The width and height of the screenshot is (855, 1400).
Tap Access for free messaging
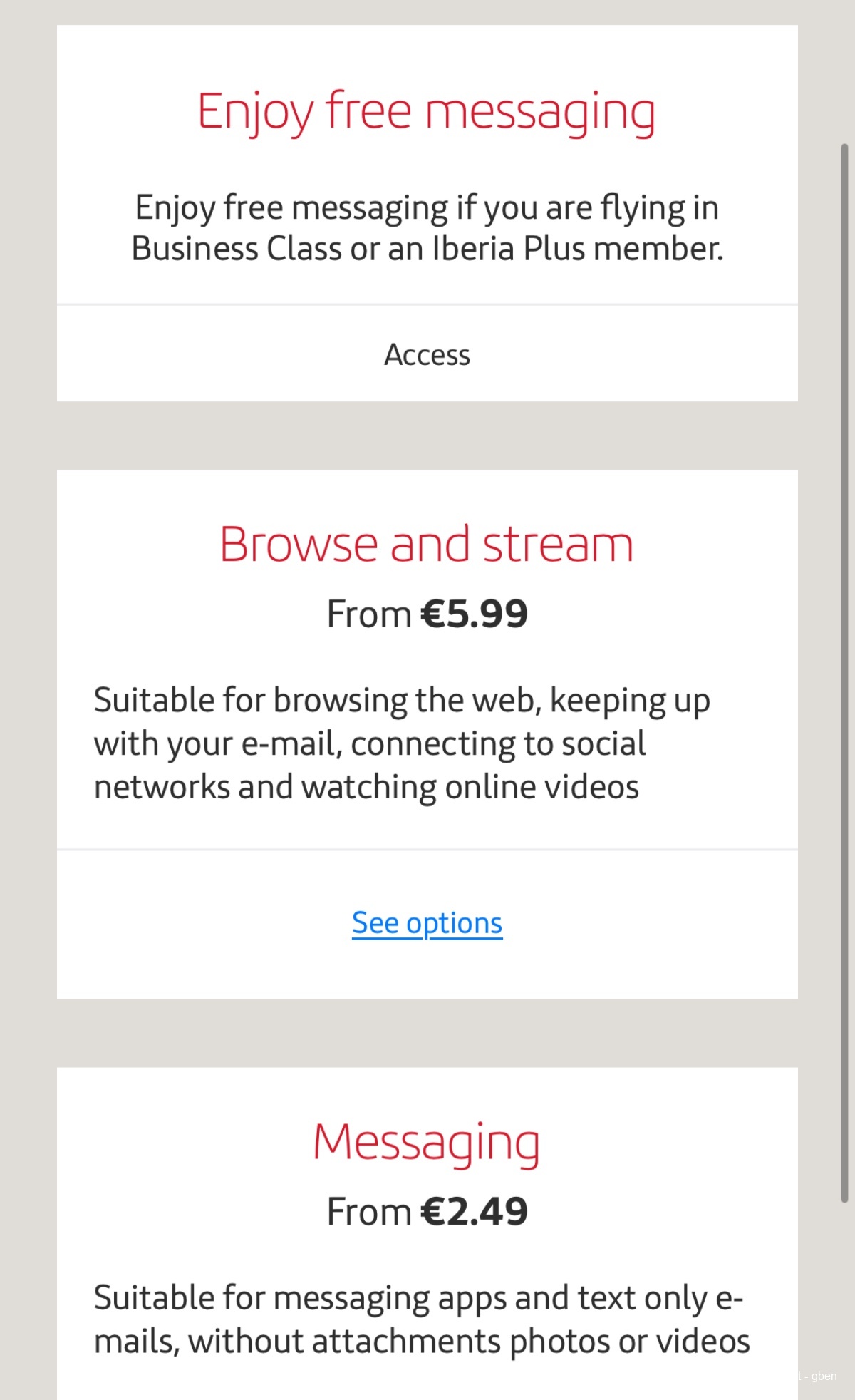click(427, 354)
